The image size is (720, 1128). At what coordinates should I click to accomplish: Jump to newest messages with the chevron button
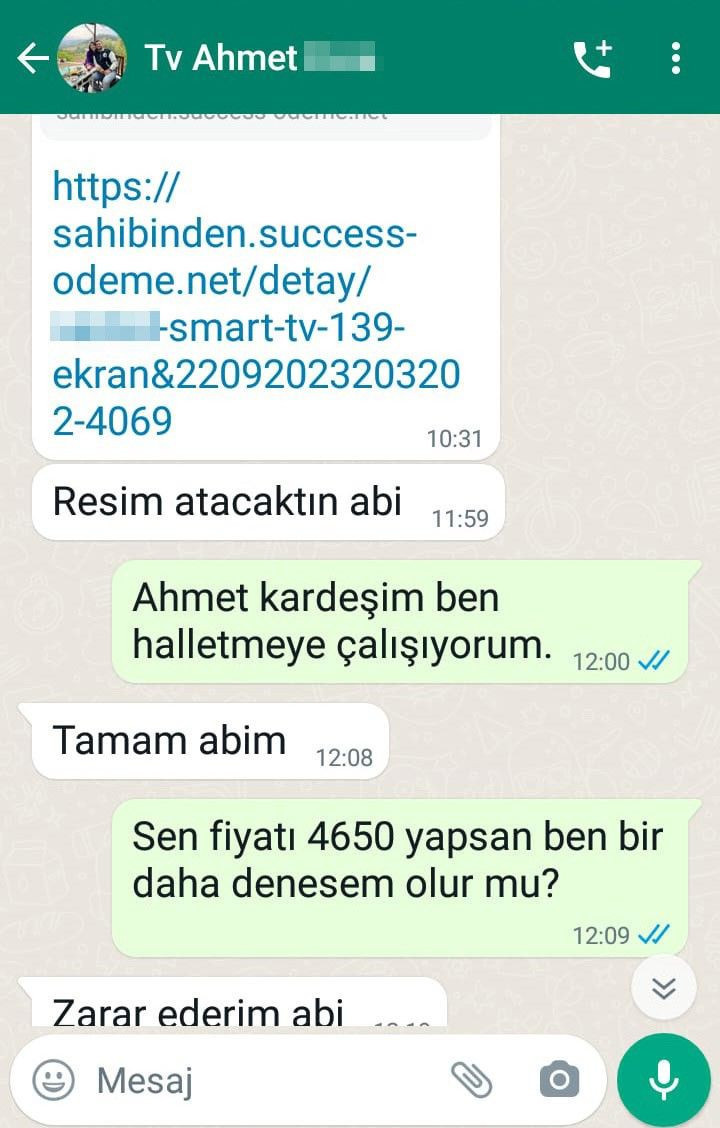663,987
